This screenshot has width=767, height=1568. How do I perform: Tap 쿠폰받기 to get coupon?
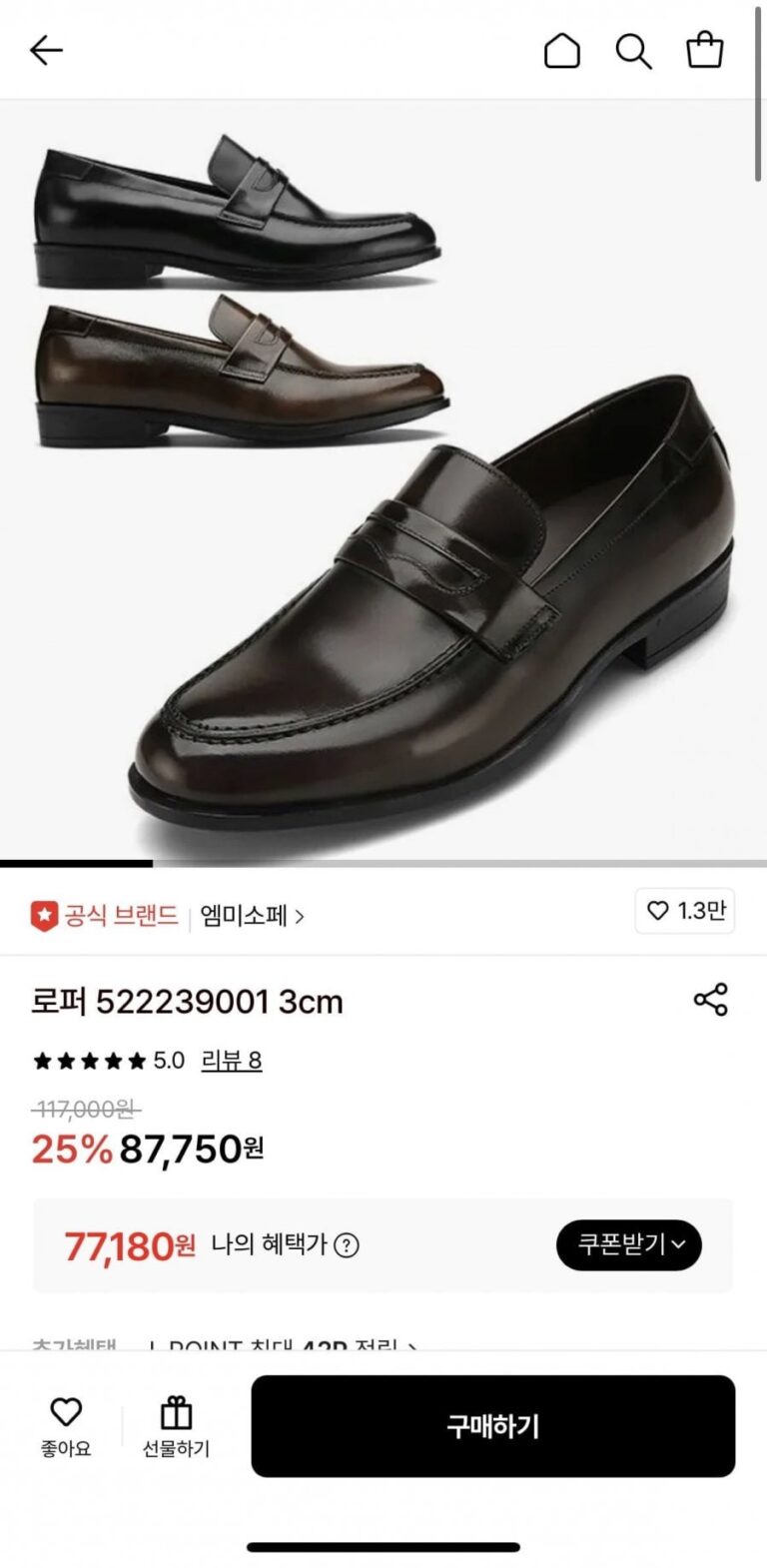pyautogui.click(x=629, y=1244)
